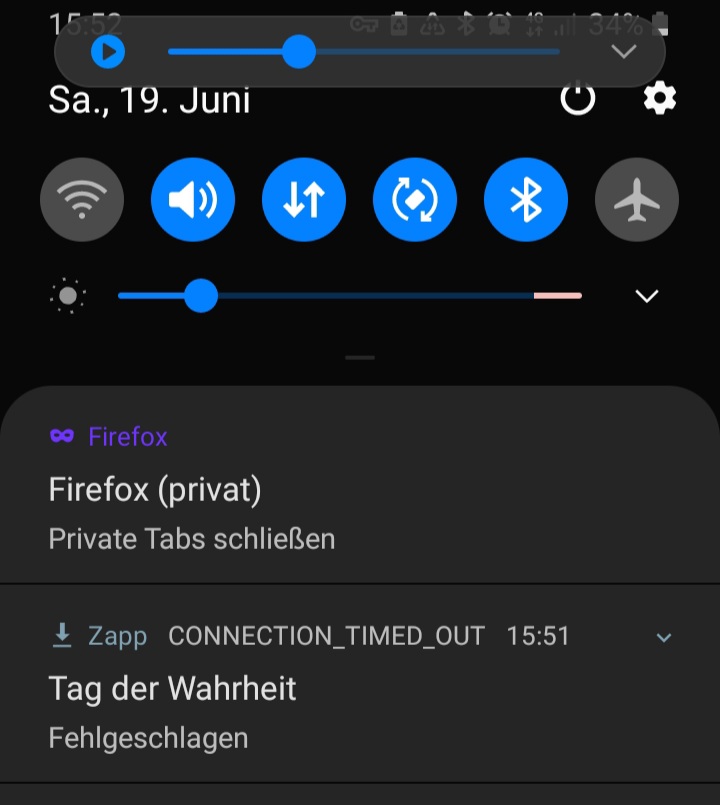
Task: Tap the power button icon
Action: [578, 98]
